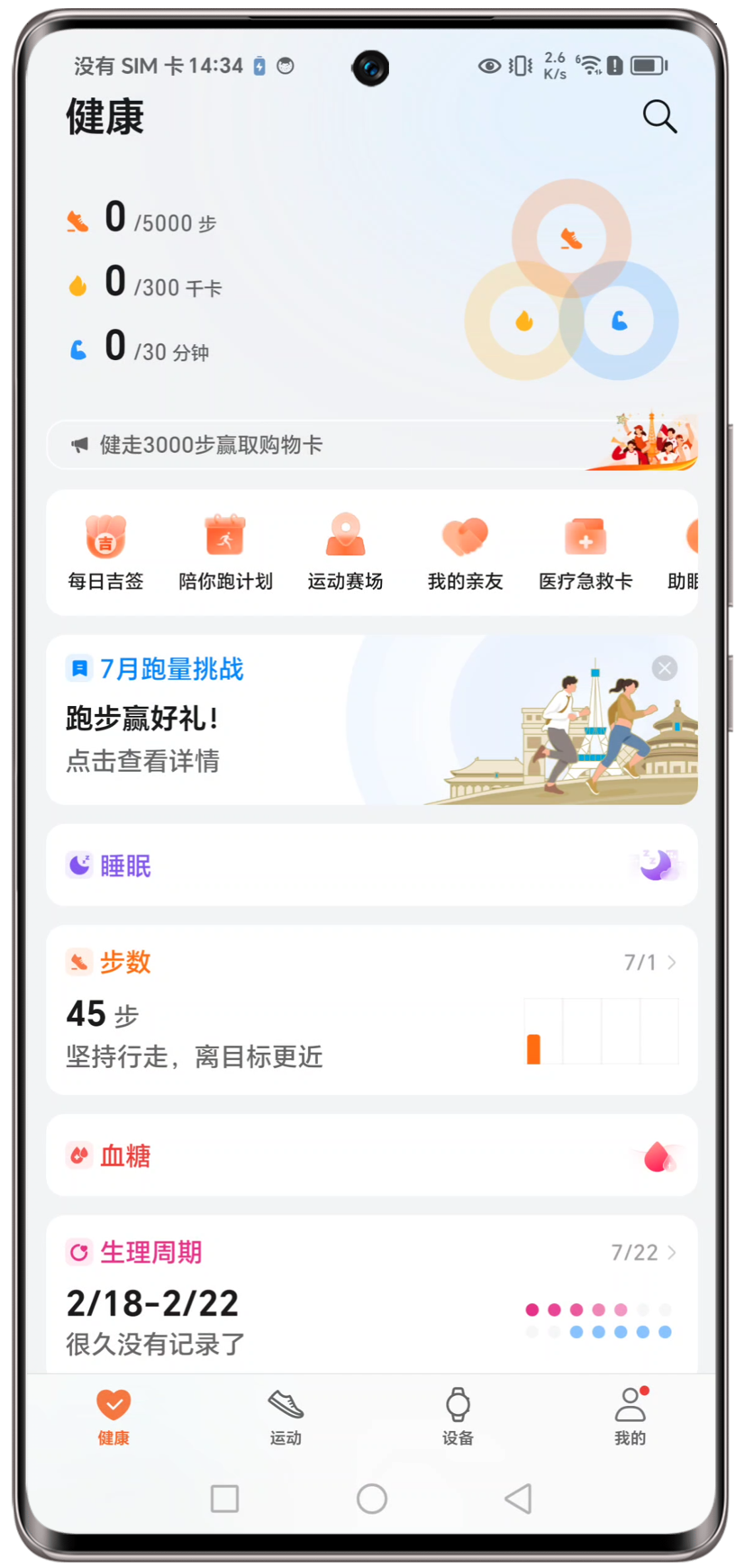745x1568 pixels.
Task: Open the 生理周期 card
Action: [x=371, y=1295]
